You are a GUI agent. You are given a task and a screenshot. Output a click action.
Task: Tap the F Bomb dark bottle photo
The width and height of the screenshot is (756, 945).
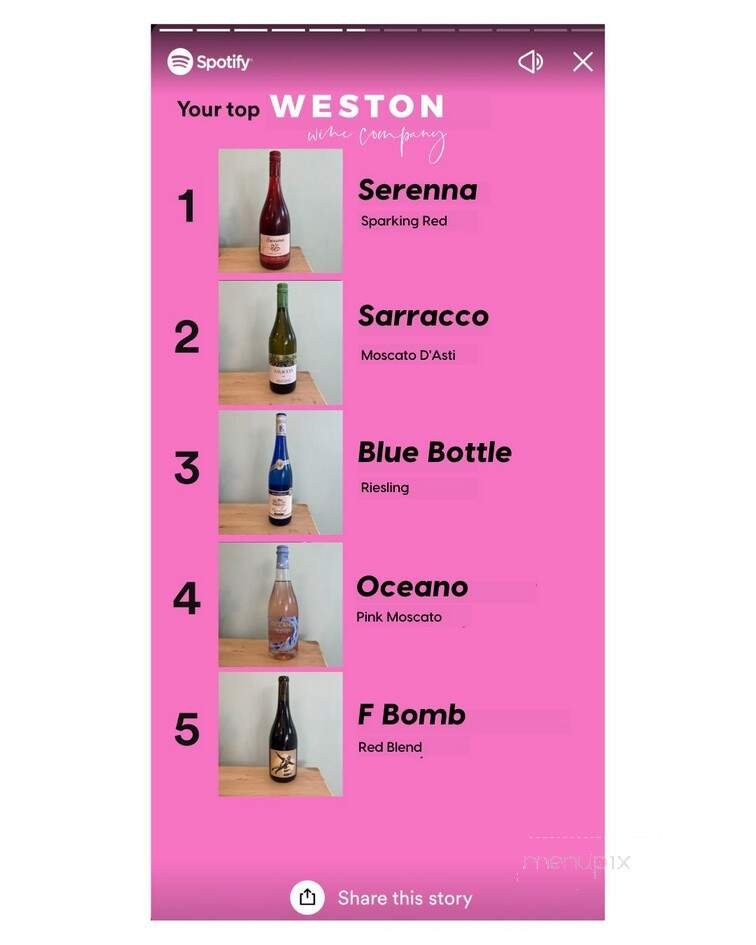tap(278, 735)
